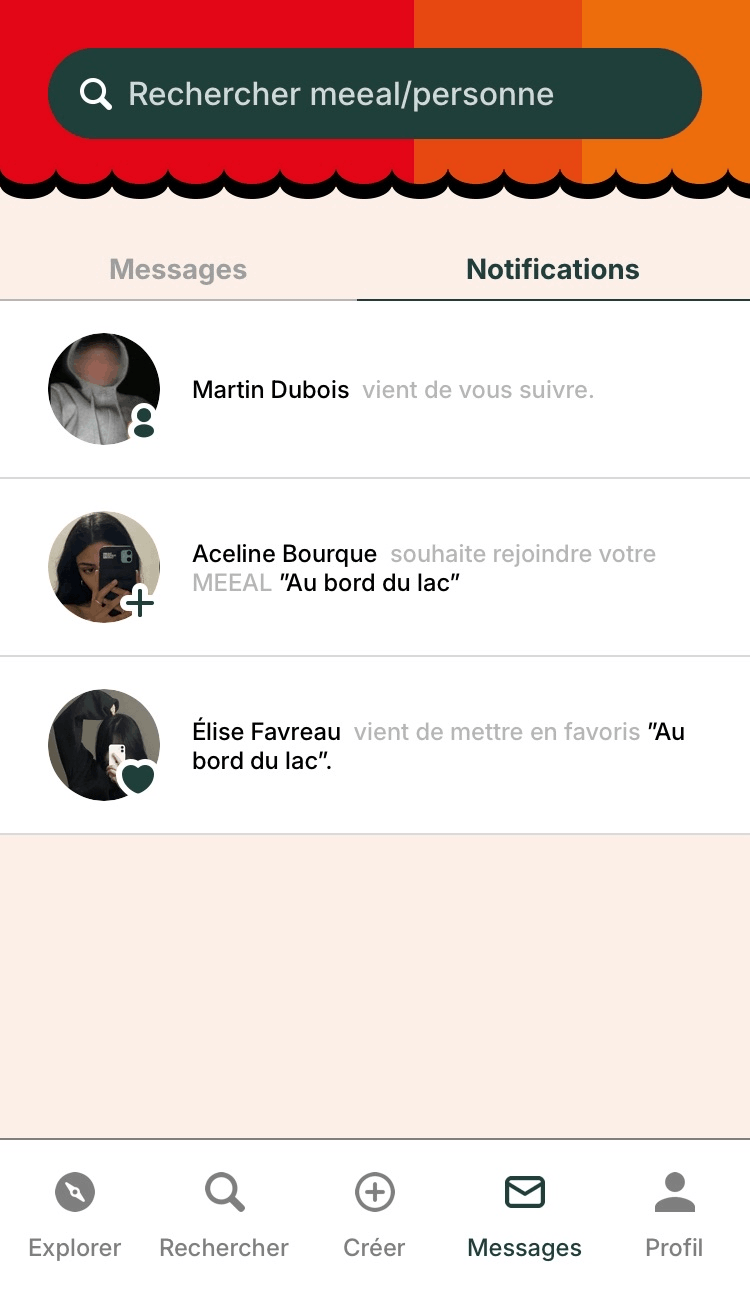Tap the Créer plus-circle icon
Viewport: 750px width, 1294px height.
click(374, 1191)
